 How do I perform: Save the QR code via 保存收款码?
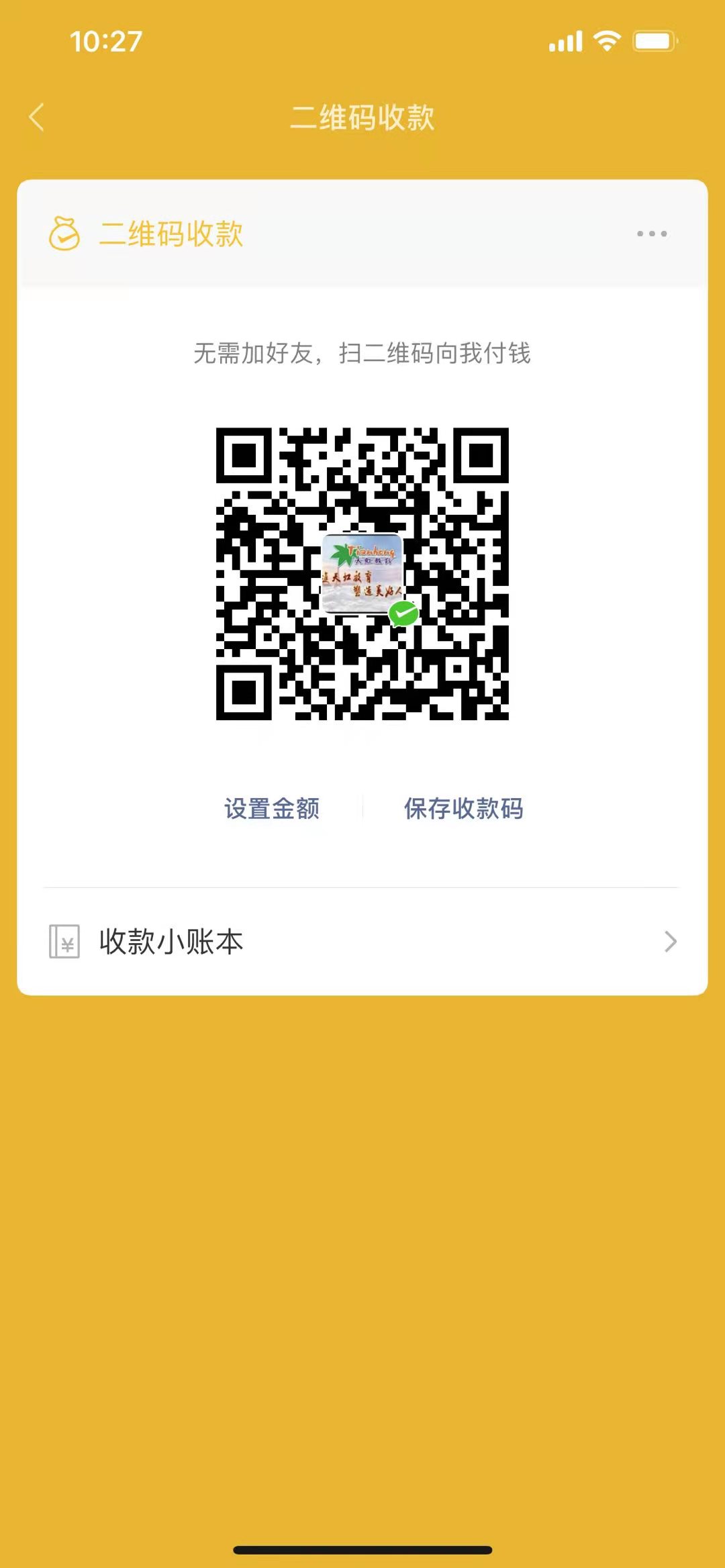463,808
